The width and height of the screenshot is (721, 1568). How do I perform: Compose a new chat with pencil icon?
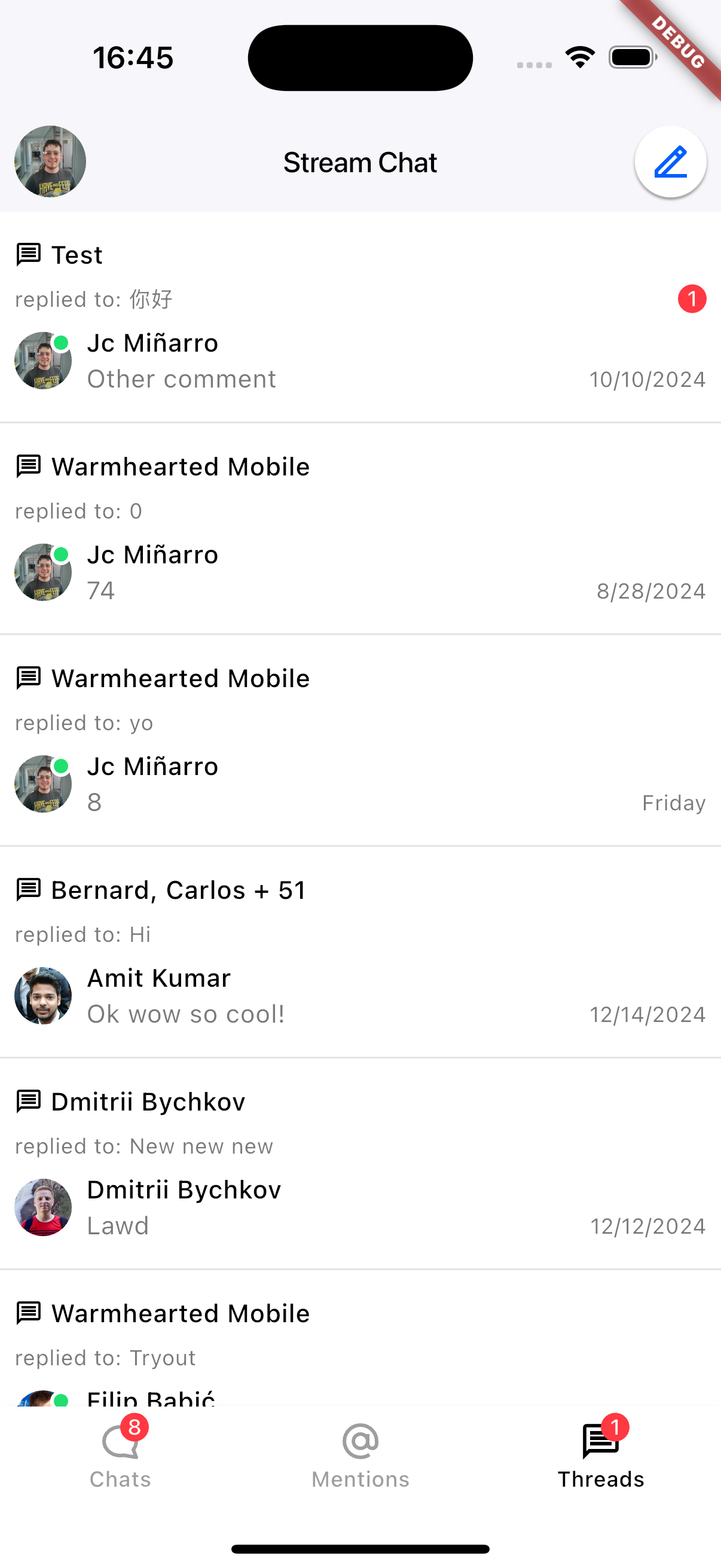pos(670,161)
